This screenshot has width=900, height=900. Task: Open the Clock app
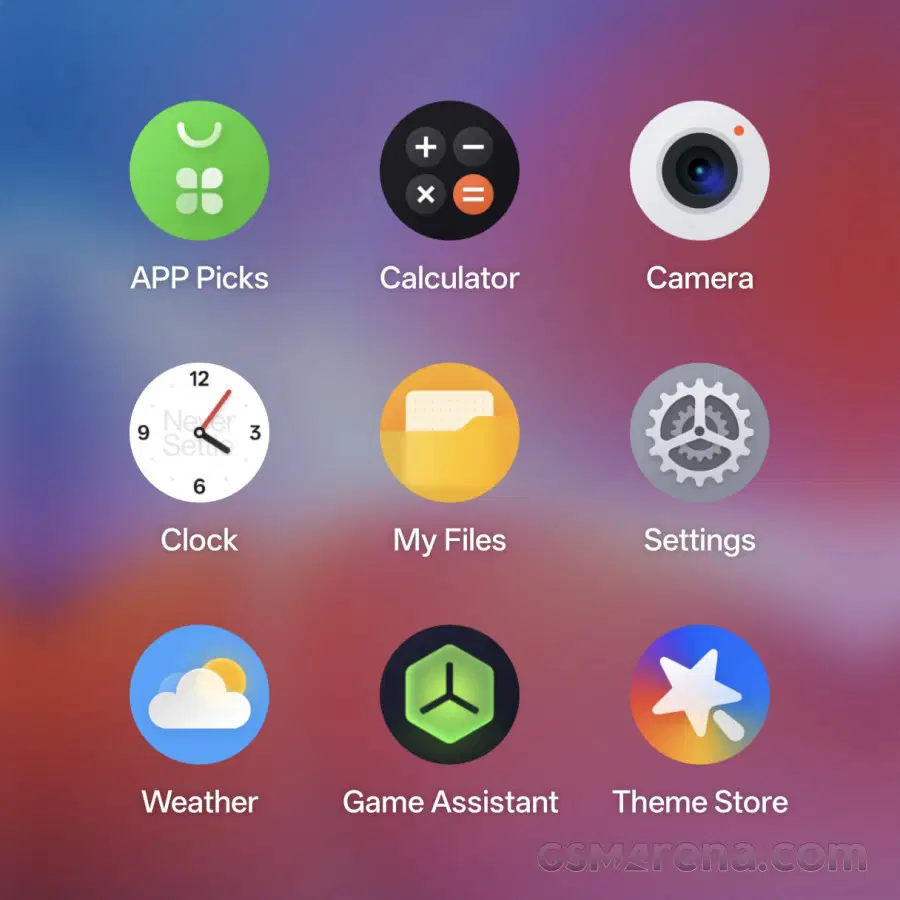(199, 433)
